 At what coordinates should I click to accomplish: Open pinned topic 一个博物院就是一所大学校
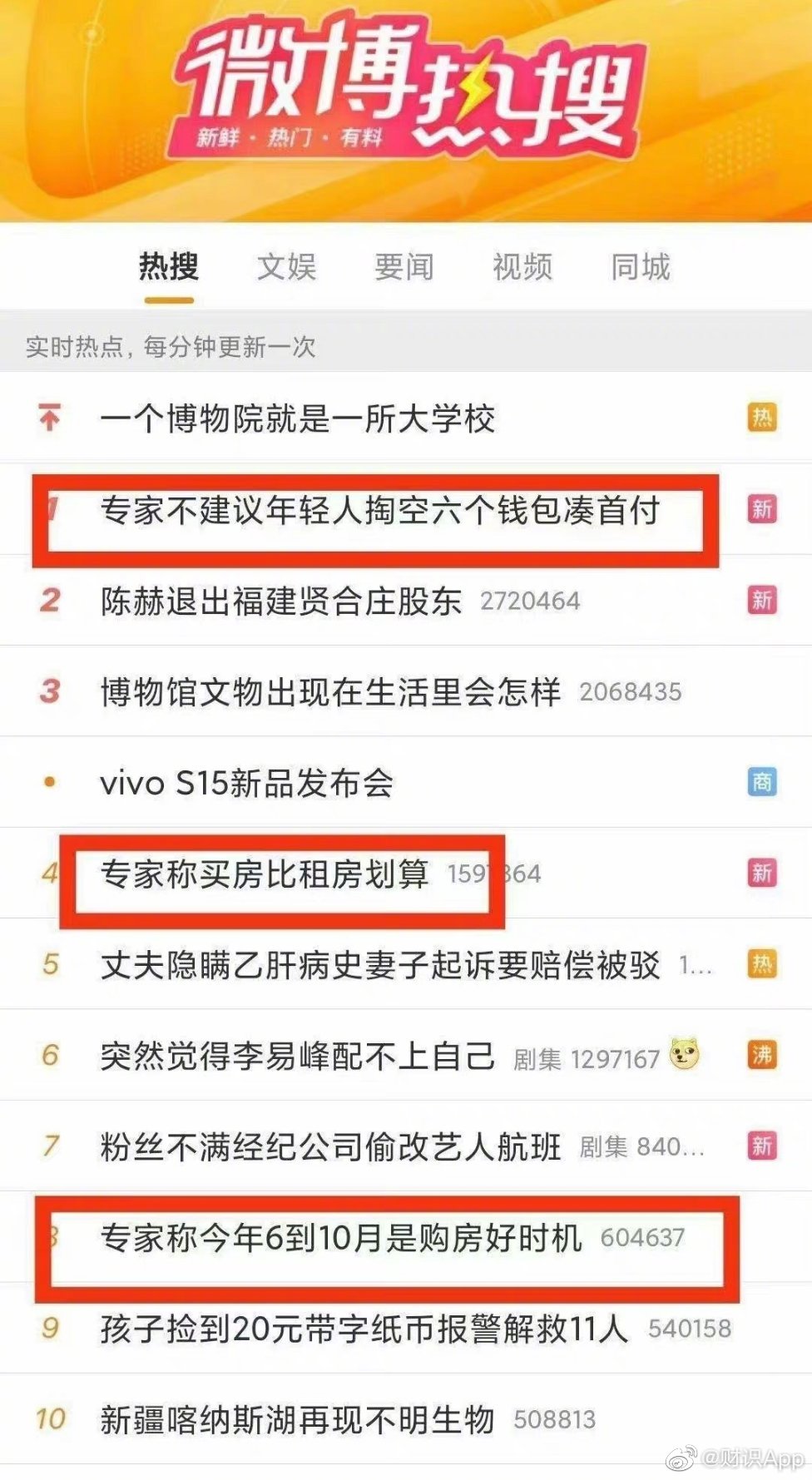click(297, 418)
